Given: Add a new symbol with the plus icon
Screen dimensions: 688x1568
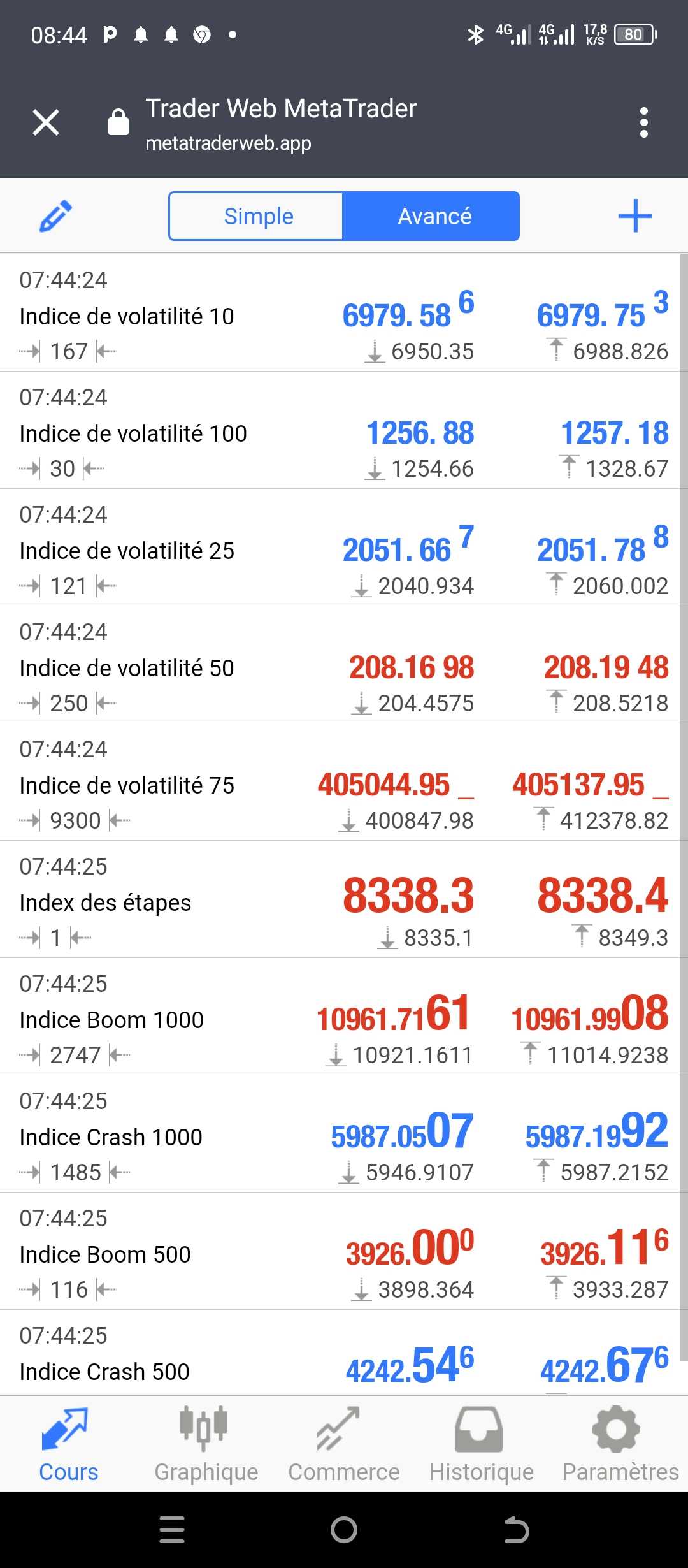Looking at the screenshot, I should pos(634,216).
